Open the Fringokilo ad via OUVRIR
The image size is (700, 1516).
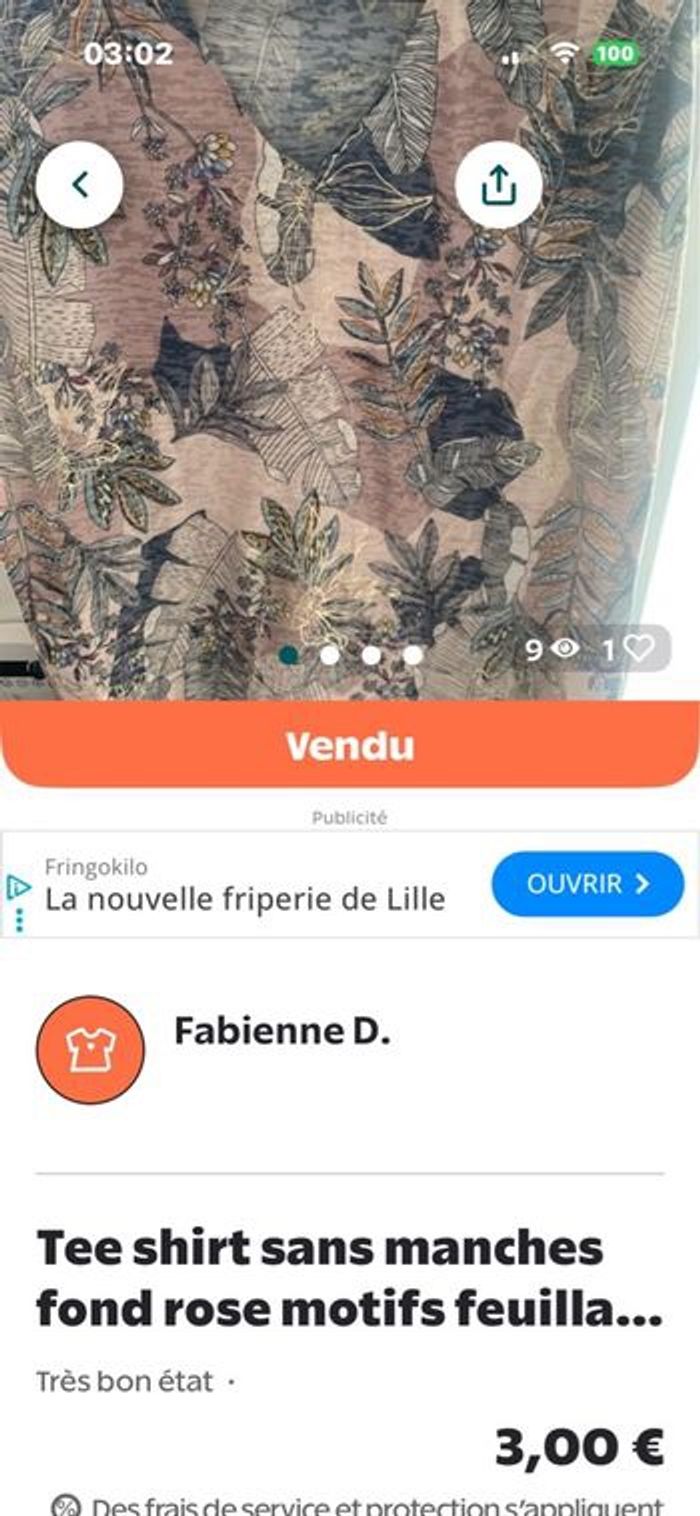click(x=587, y=884)
